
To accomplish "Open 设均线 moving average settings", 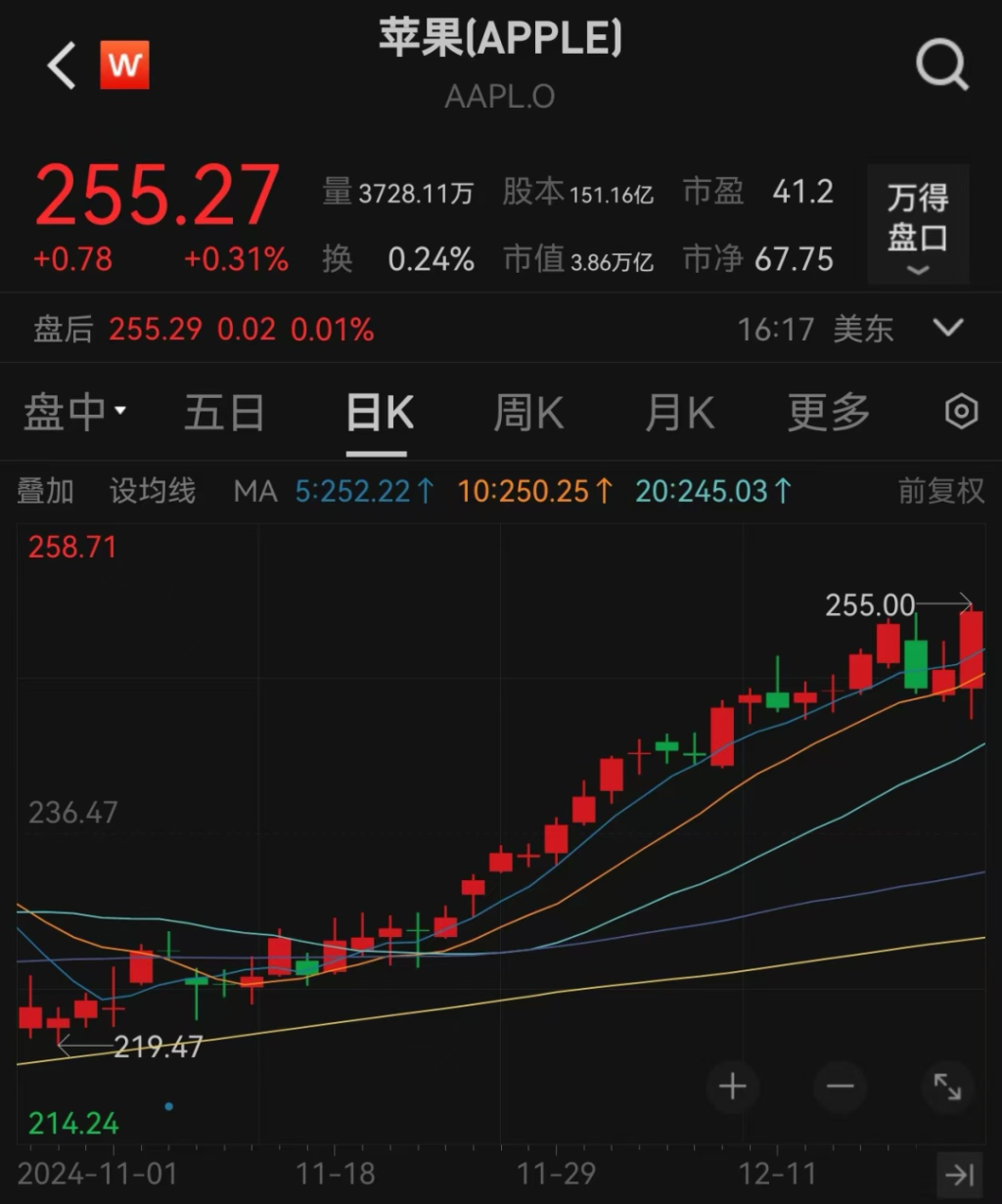I will (152, 491).
